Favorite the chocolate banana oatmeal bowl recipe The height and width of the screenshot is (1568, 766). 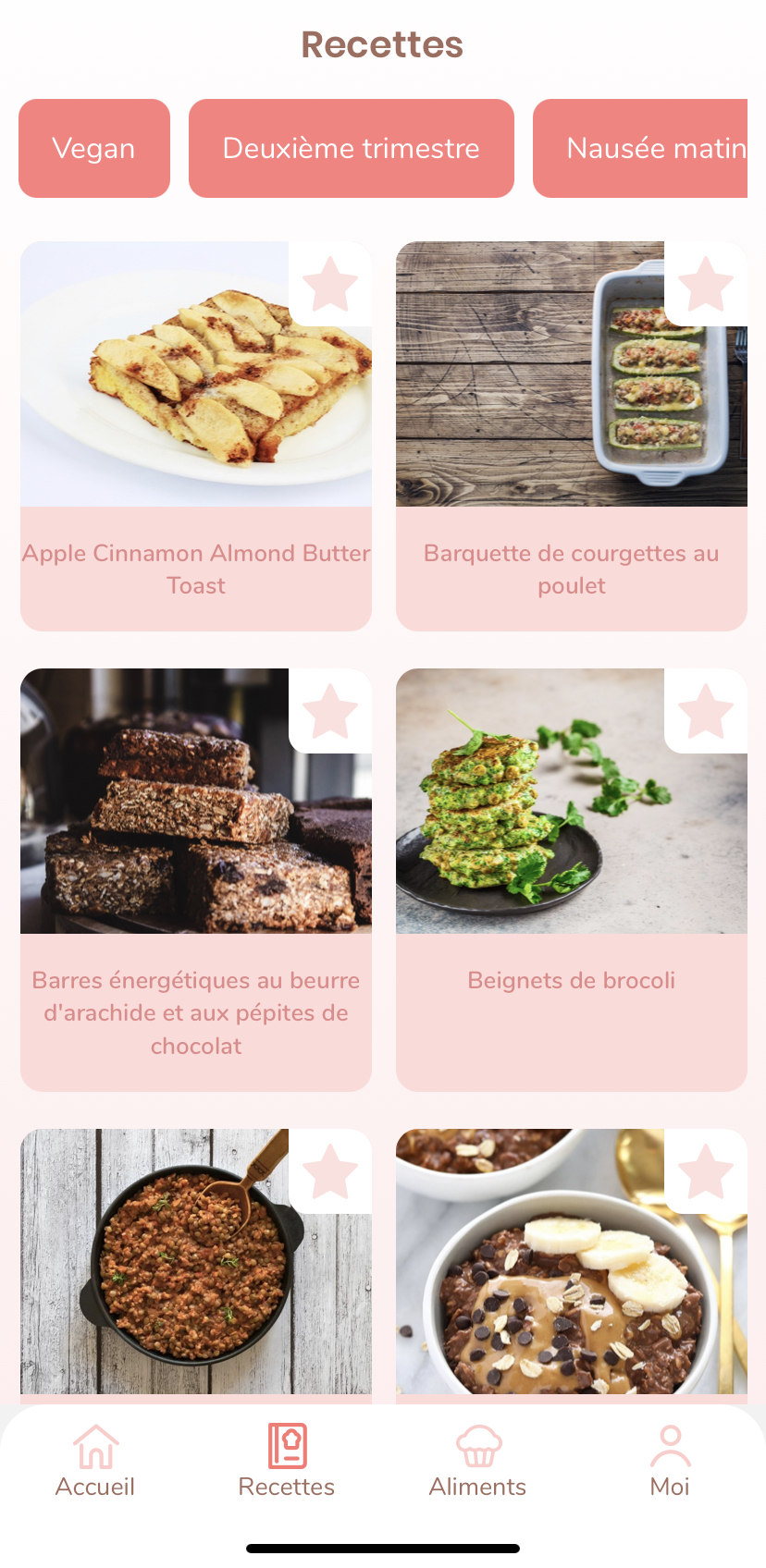706,1170
